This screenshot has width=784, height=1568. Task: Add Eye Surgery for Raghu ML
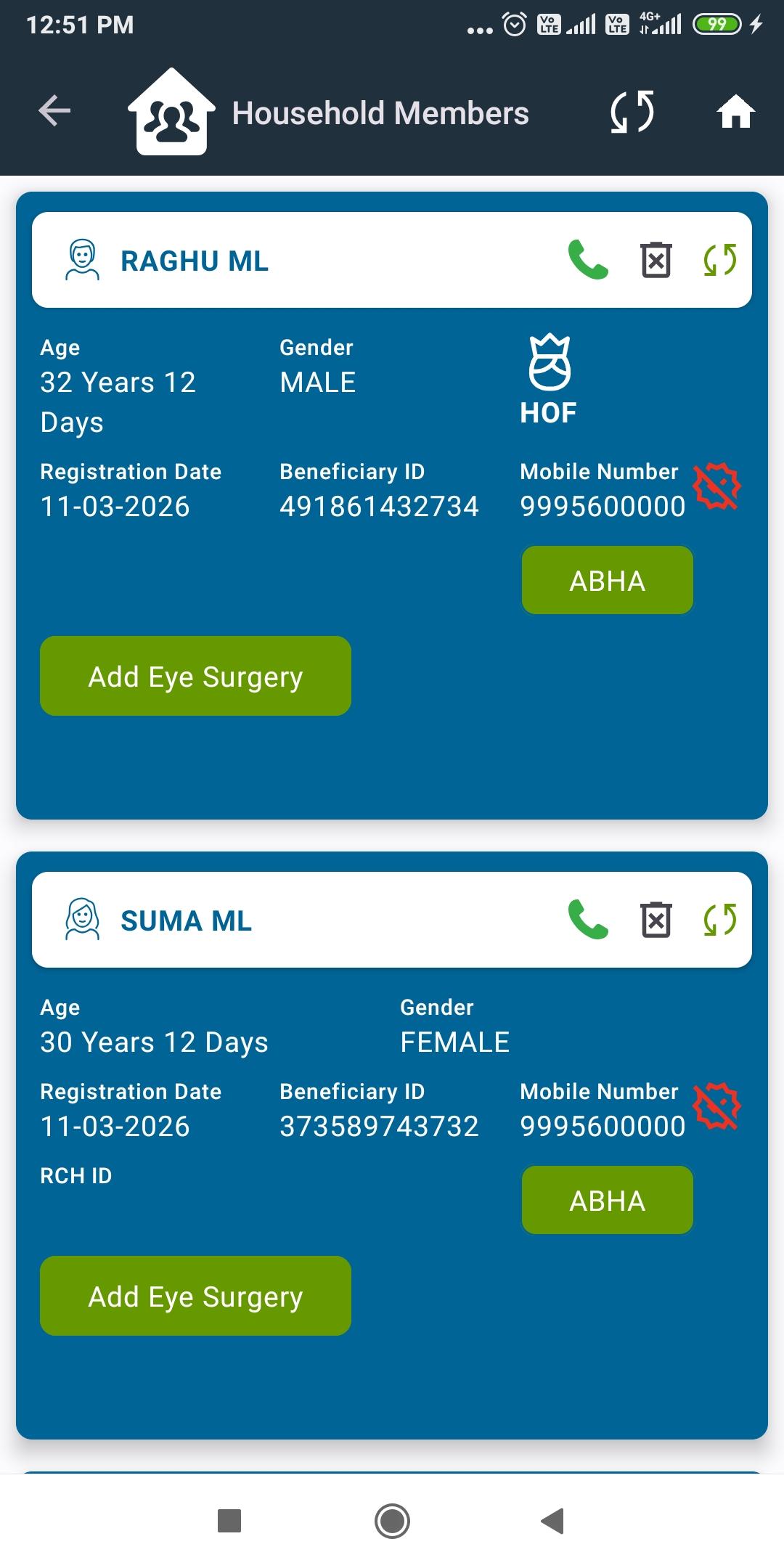tap(195, 676)
